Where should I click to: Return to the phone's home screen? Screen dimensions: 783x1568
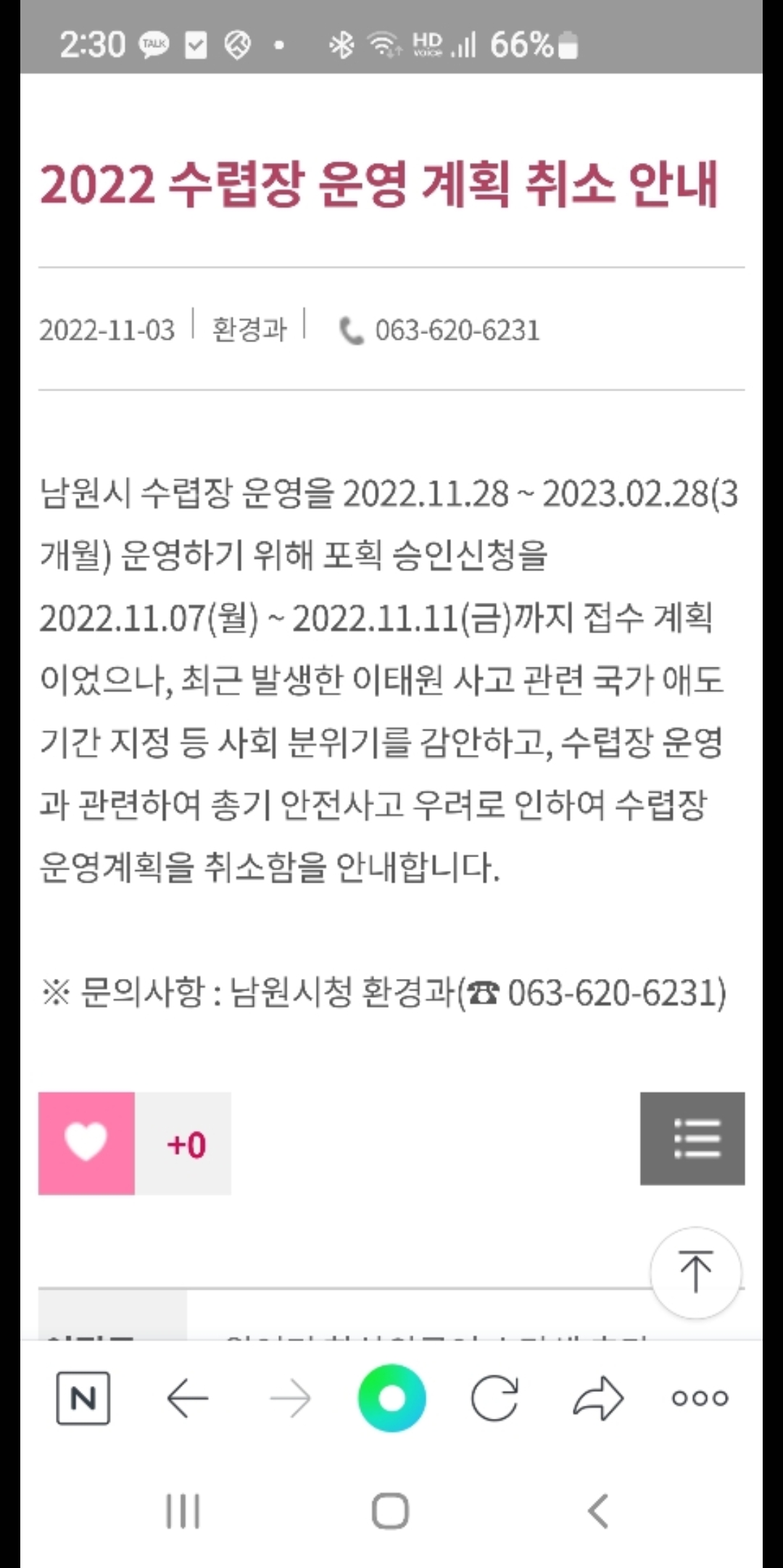[x=391, y=1511]
